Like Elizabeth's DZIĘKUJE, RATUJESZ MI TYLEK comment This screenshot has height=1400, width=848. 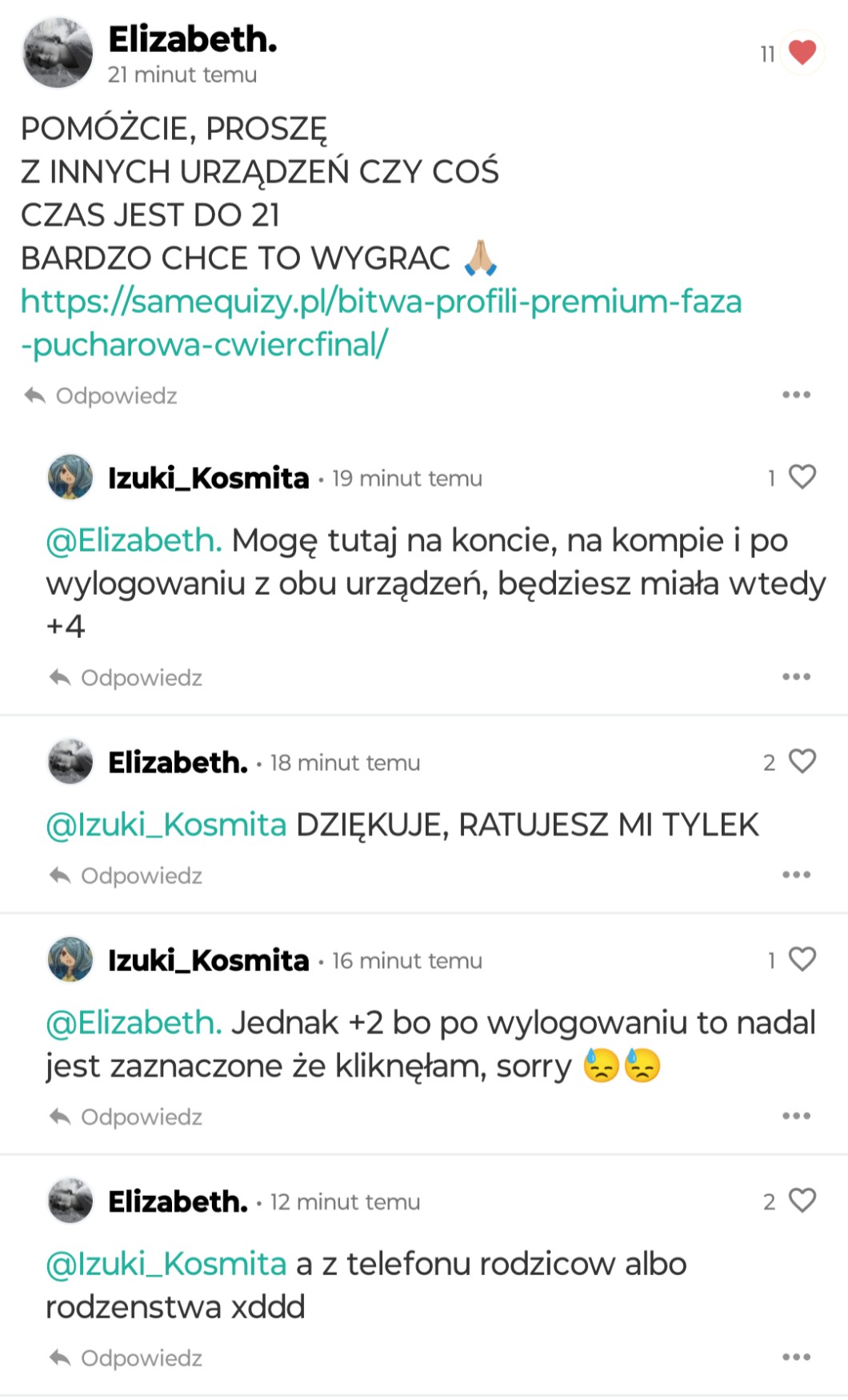[x=802, y=761]
